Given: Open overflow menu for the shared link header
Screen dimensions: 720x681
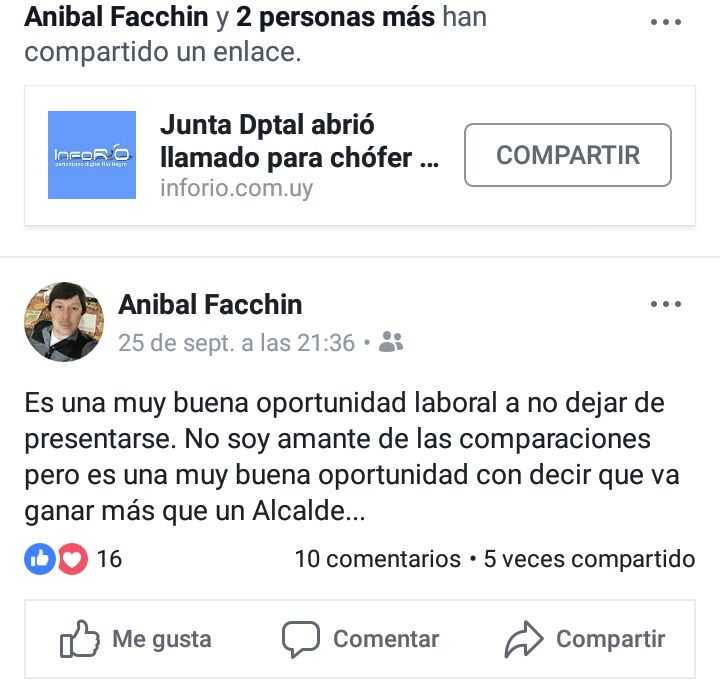Looking at the screenshot, I should pos(665,21).
